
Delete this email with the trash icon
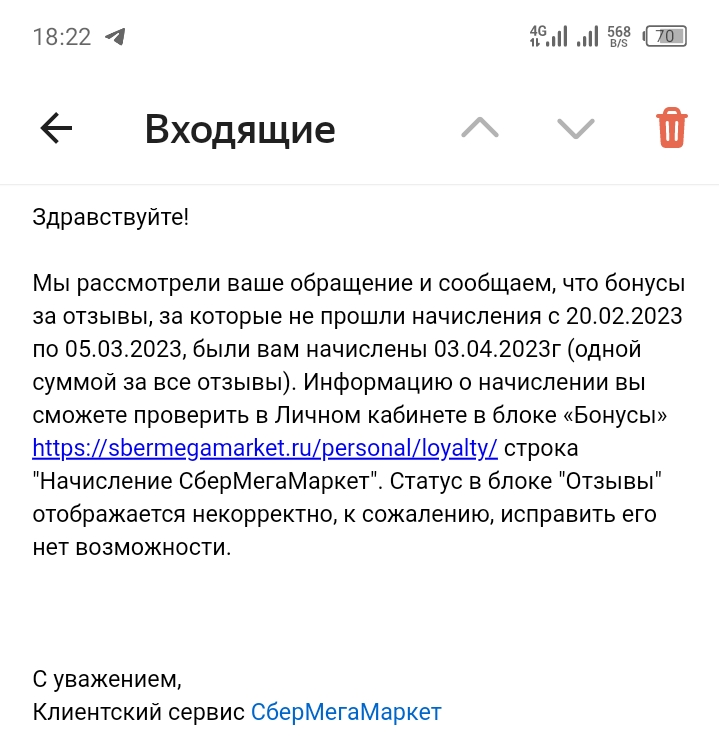coord(672,128)
